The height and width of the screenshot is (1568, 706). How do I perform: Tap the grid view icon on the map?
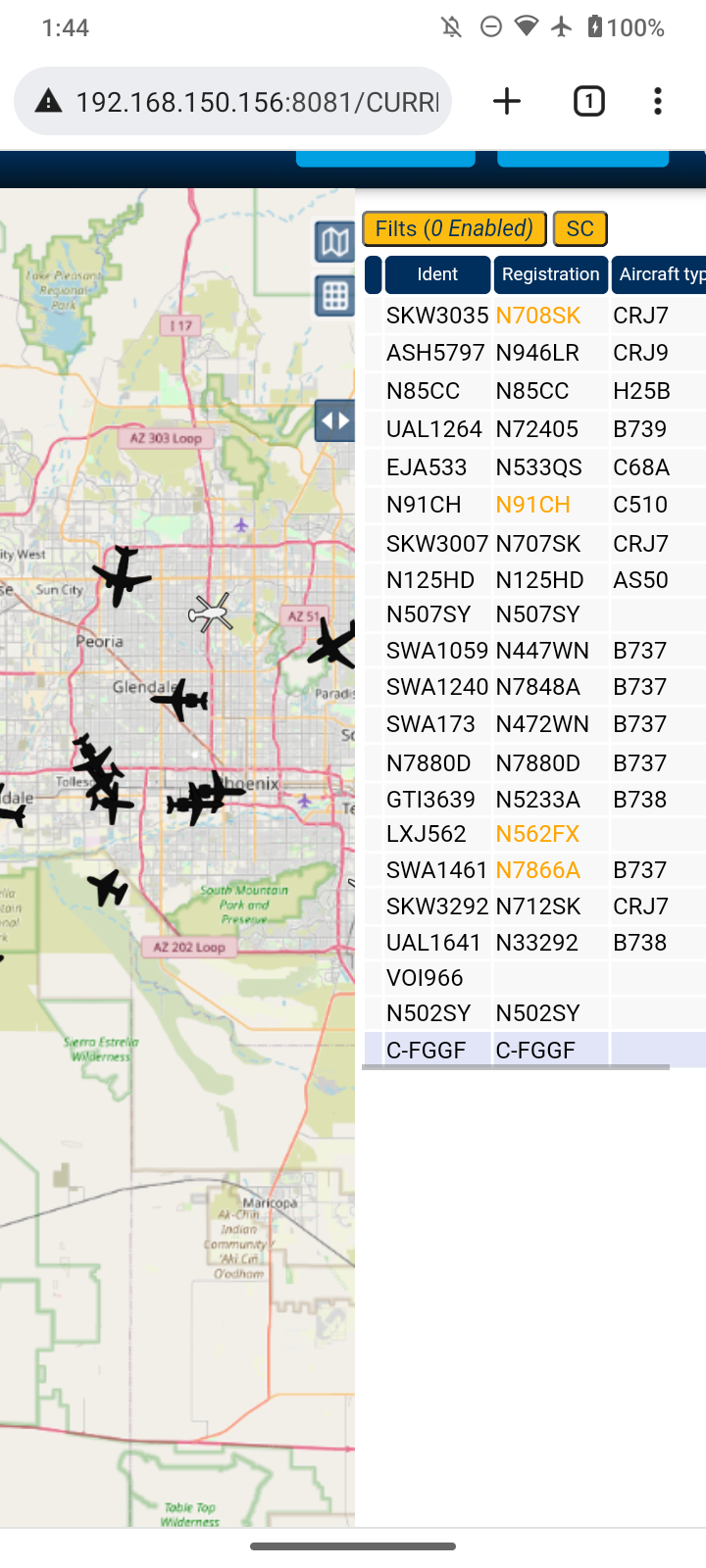click(x=335, y=295)
